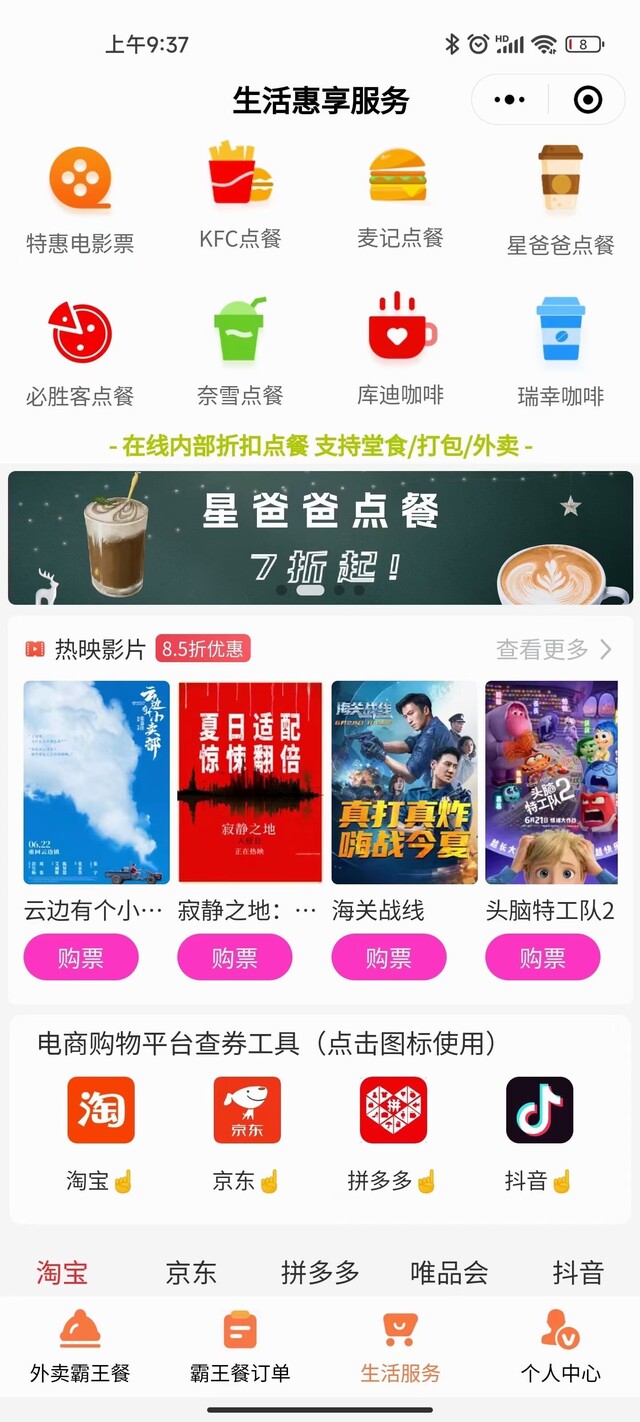Image resolution: width=640 pixels, height=1422 pixels.
Task: Open the 拼多多 coupon tool icon
Action: tap(393, 1110)
